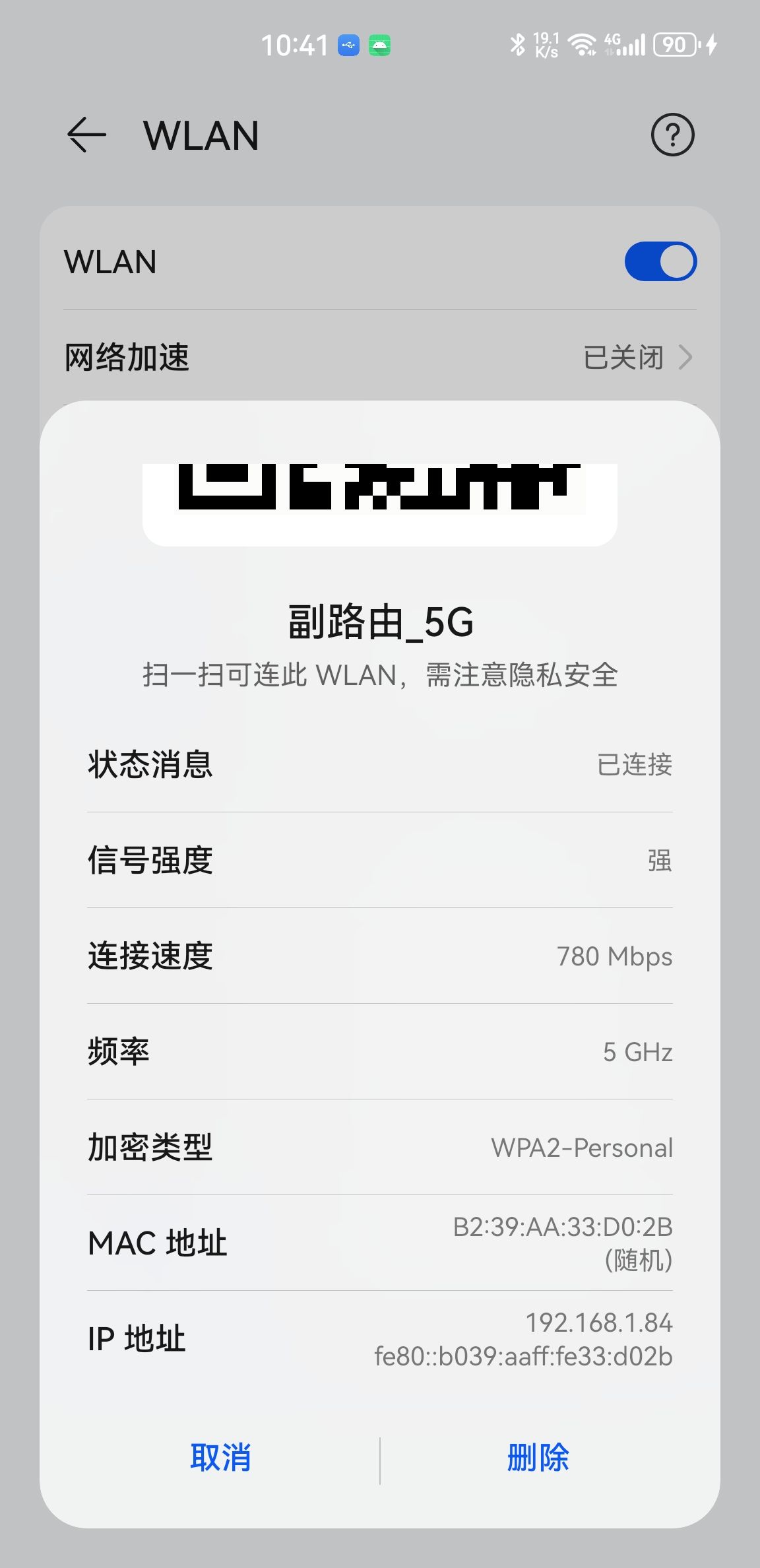Tap 删除 to forget 副路由_5G
This screenshot has width=760, height=1568.
[x=538, y=1457]
